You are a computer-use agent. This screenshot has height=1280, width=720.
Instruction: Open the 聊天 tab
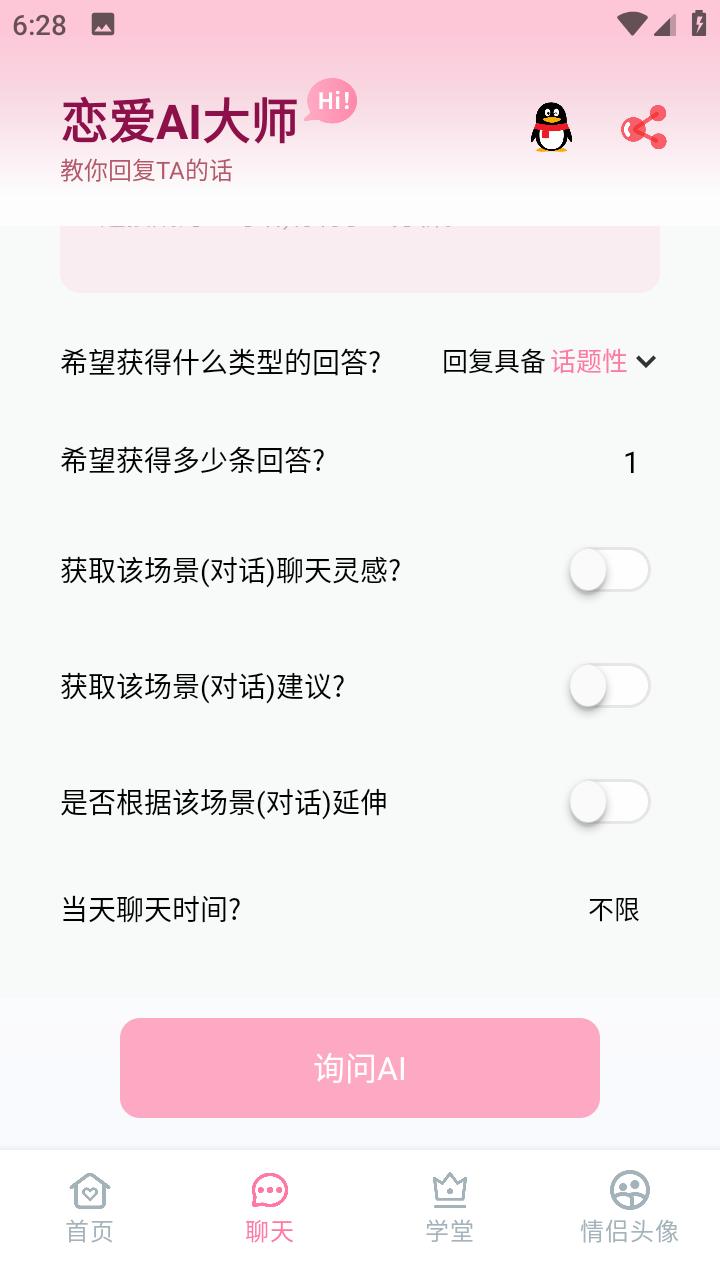pos(270,1207)
